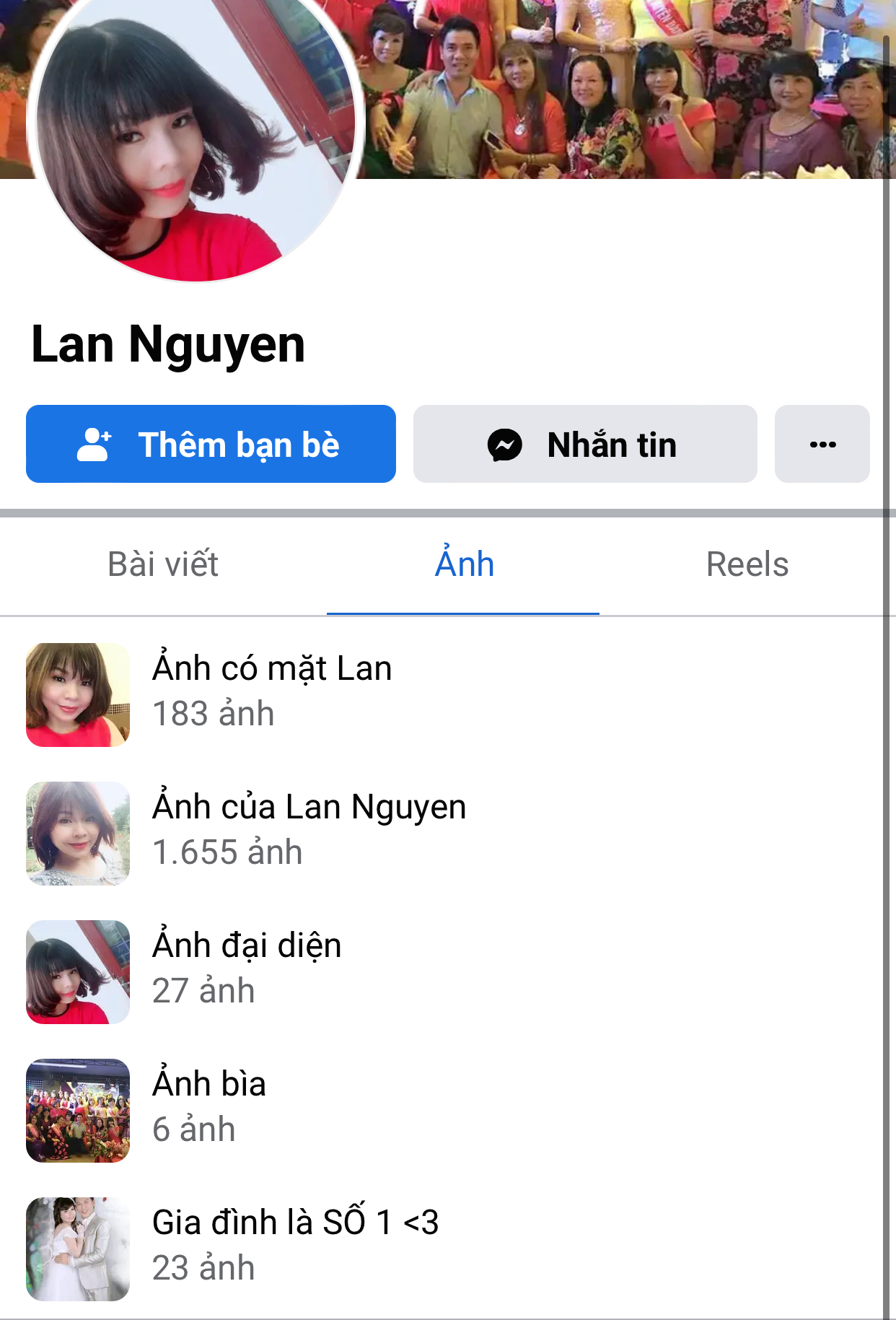View the Ảnh đại diện album
Image resolution: width=896 pixels, height=1320 pixels.
pyautogui.click(x=246, y=968)
